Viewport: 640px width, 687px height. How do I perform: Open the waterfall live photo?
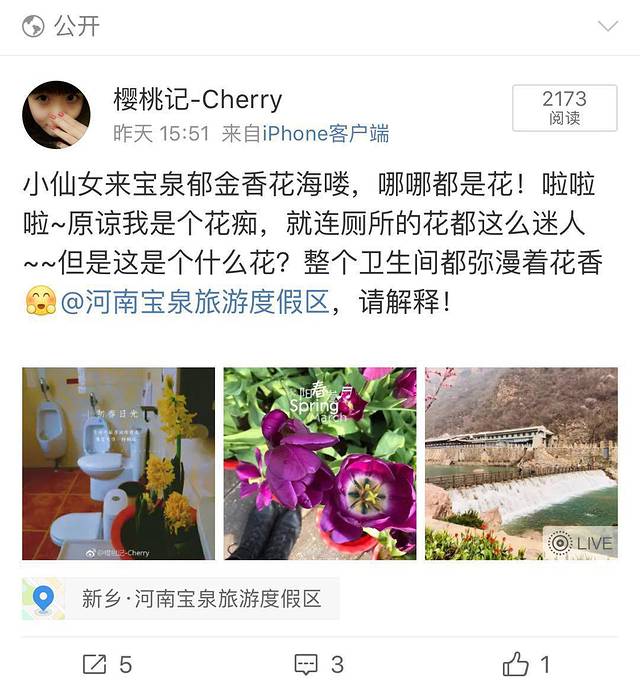pos(521,463)
